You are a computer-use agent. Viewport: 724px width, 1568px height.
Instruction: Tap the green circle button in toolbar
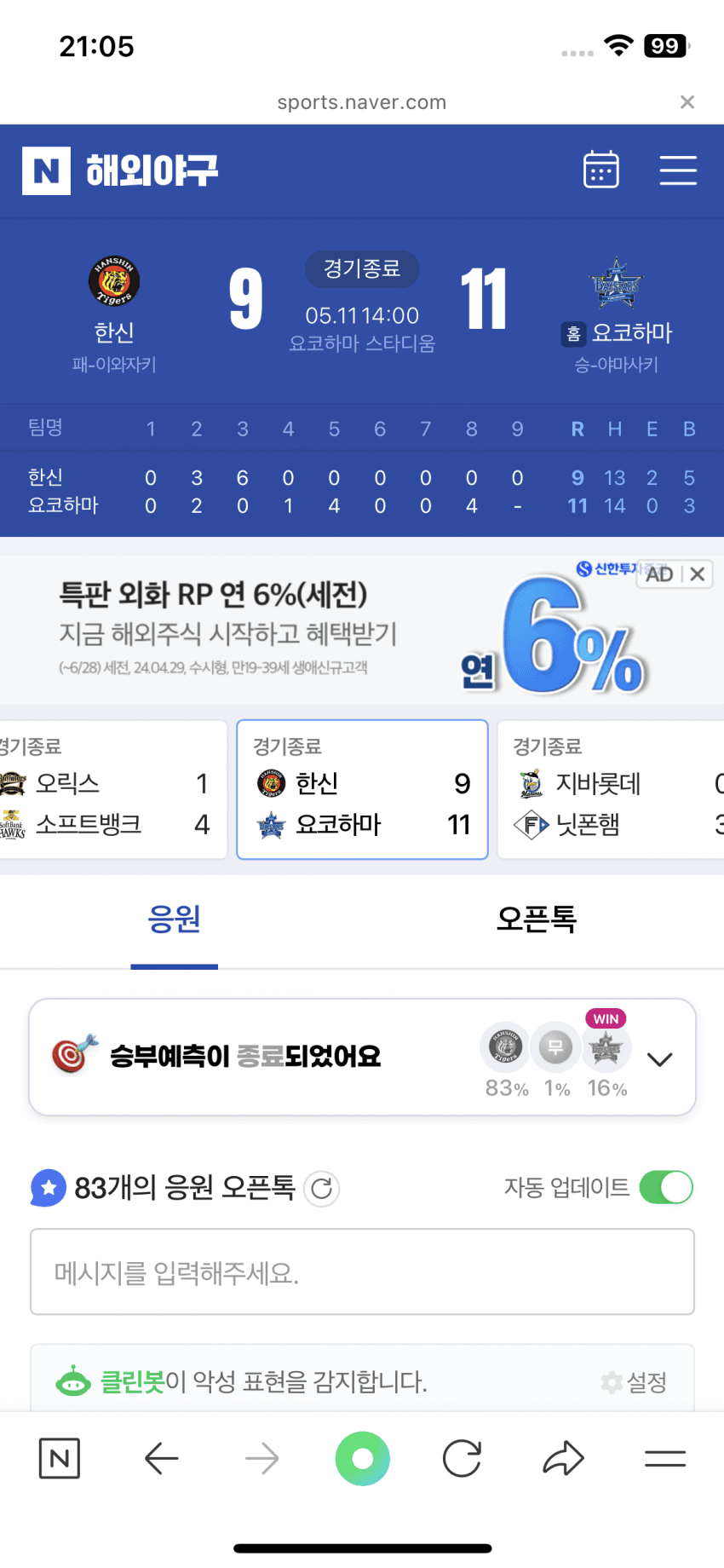point(363,1459)
